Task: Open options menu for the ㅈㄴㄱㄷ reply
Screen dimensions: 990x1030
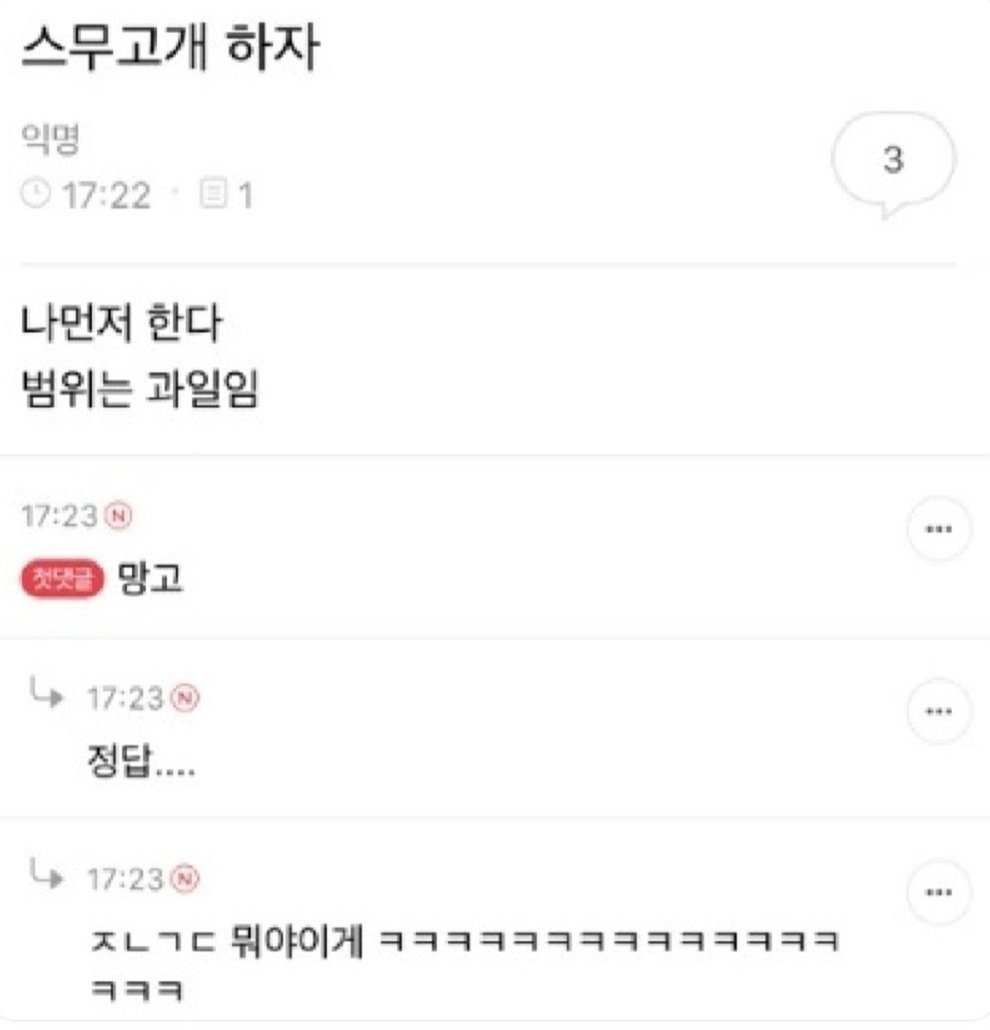Action: [x=938, y=892]
